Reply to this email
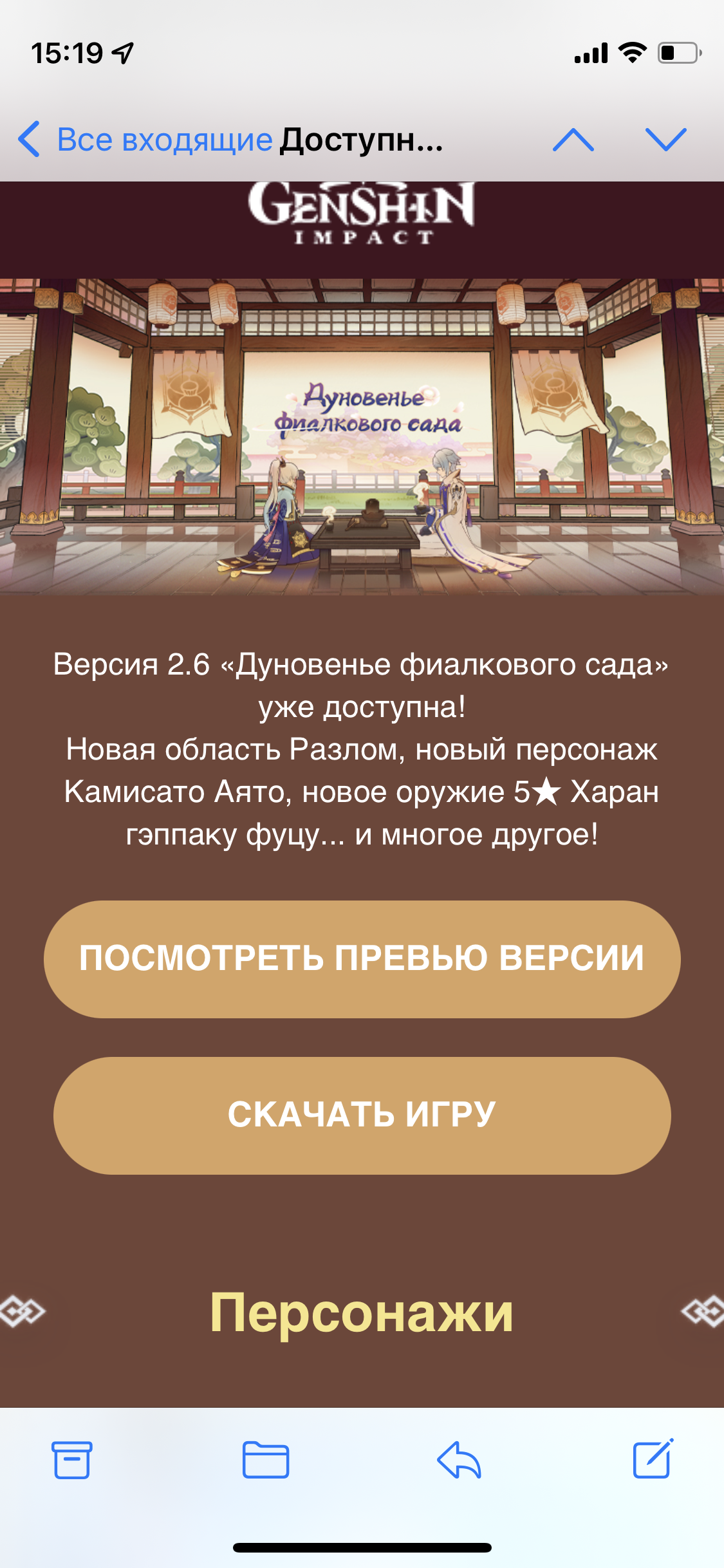The width and height of the screenshot is (724, 1568). [459, 1459]
